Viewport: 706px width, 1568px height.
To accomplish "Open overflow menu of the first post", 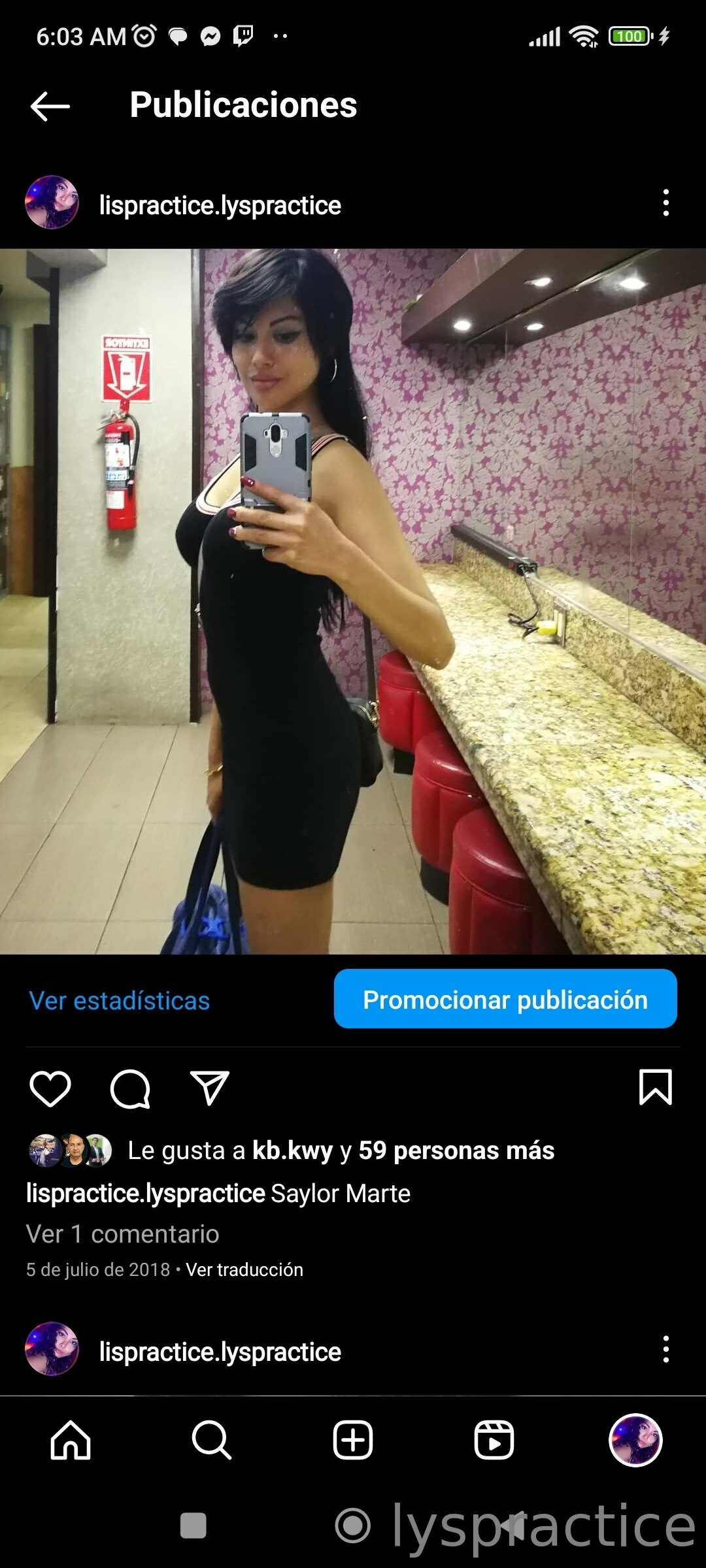I will point(665,203).
